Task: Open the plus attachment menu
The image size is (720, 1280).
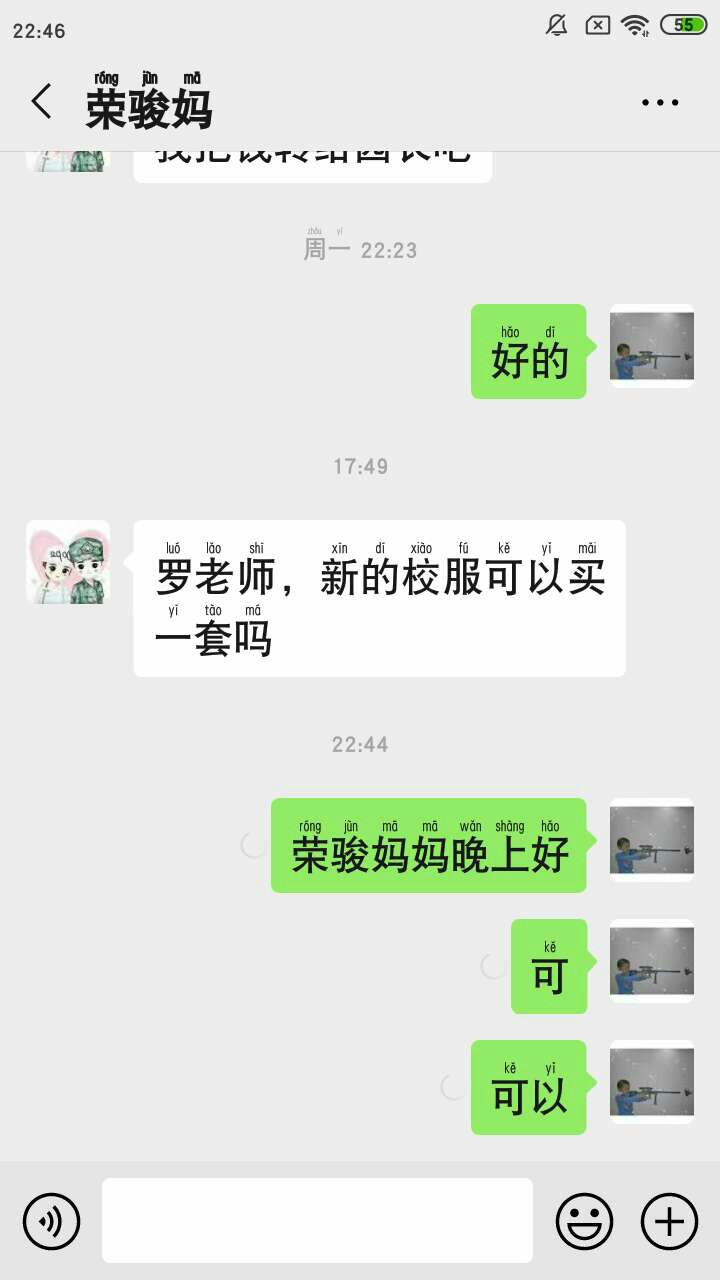Action: coord(669,1221)
